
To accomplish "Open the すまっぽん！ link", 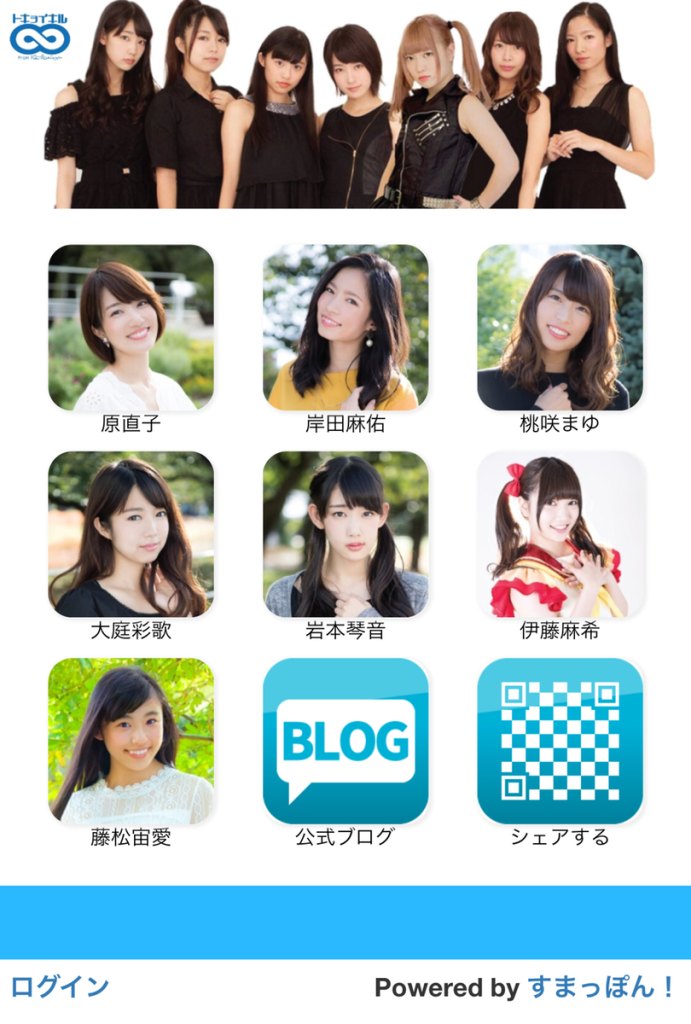I will [602, 987].
